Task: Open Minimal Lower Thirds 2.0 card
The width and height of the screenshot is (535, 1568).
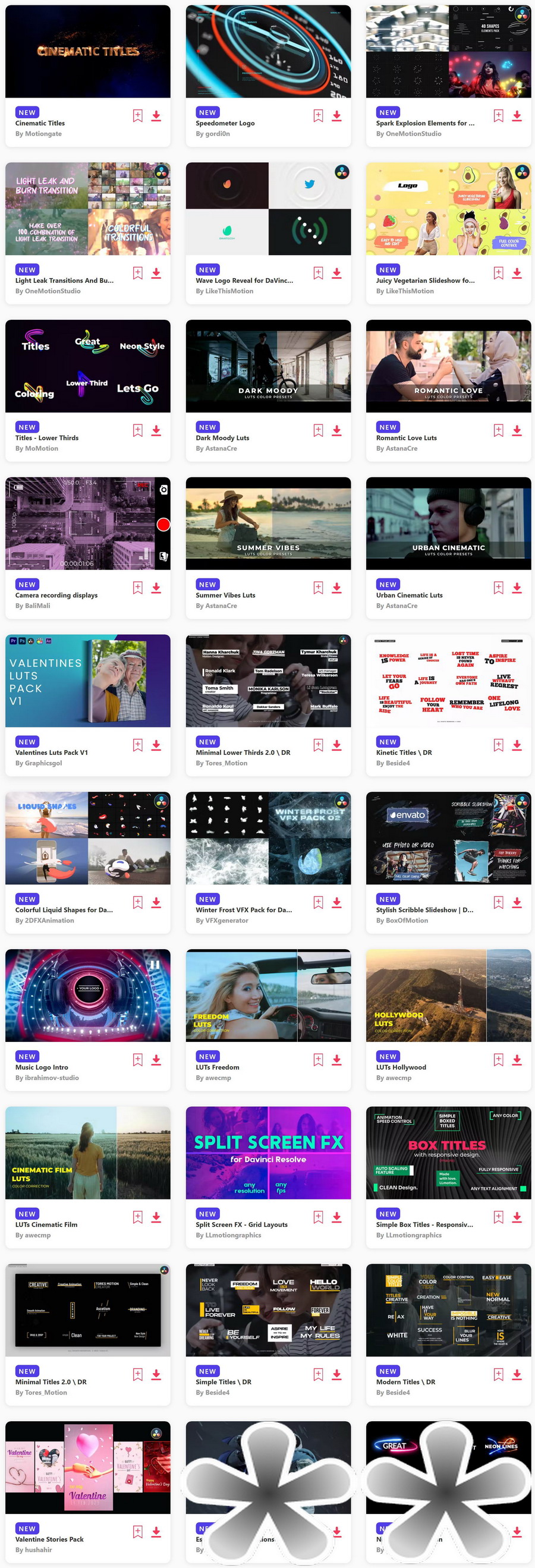Action: pyautogui.click(x=268, y=681)
